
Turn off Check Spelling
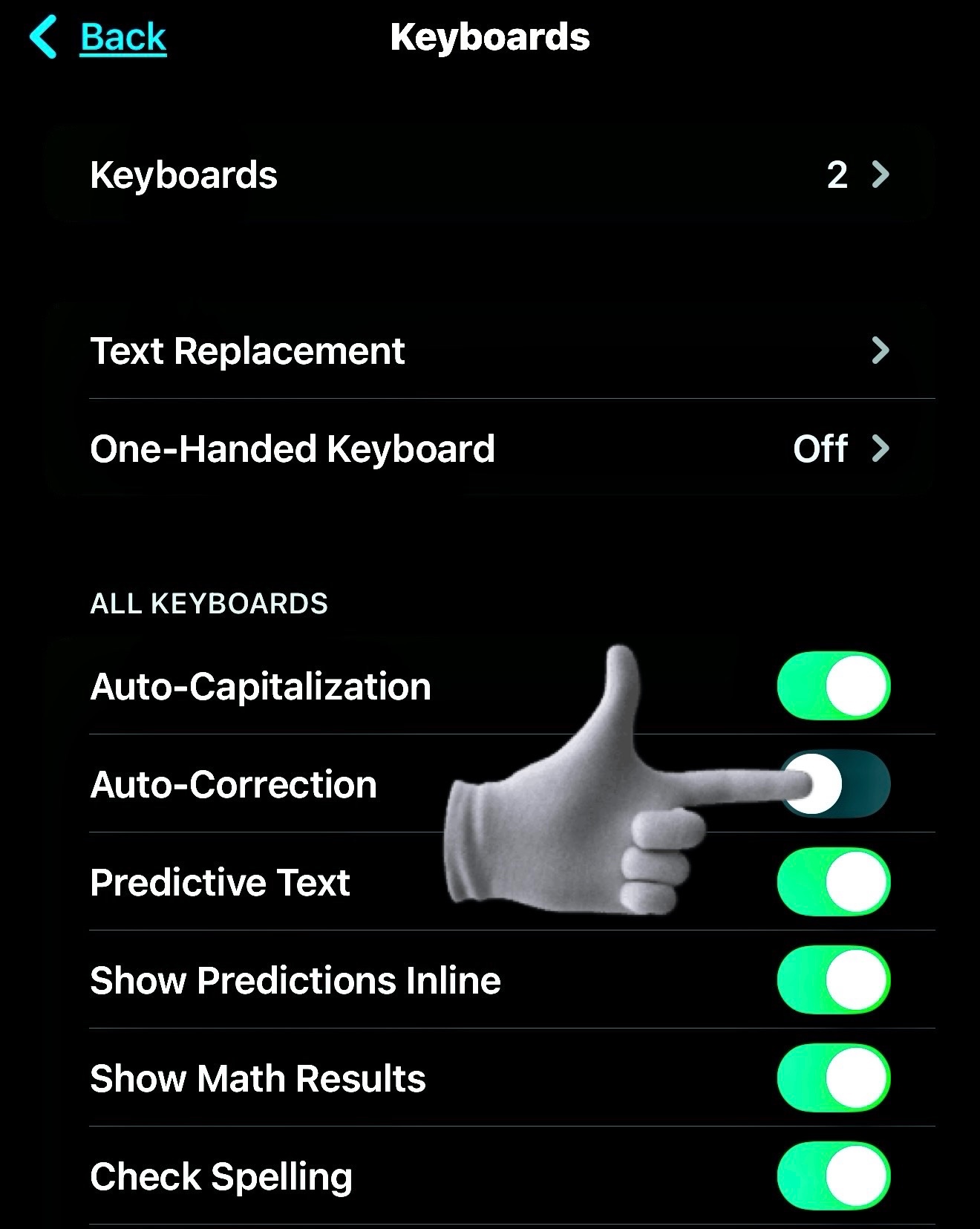[x=833, y=1176]
